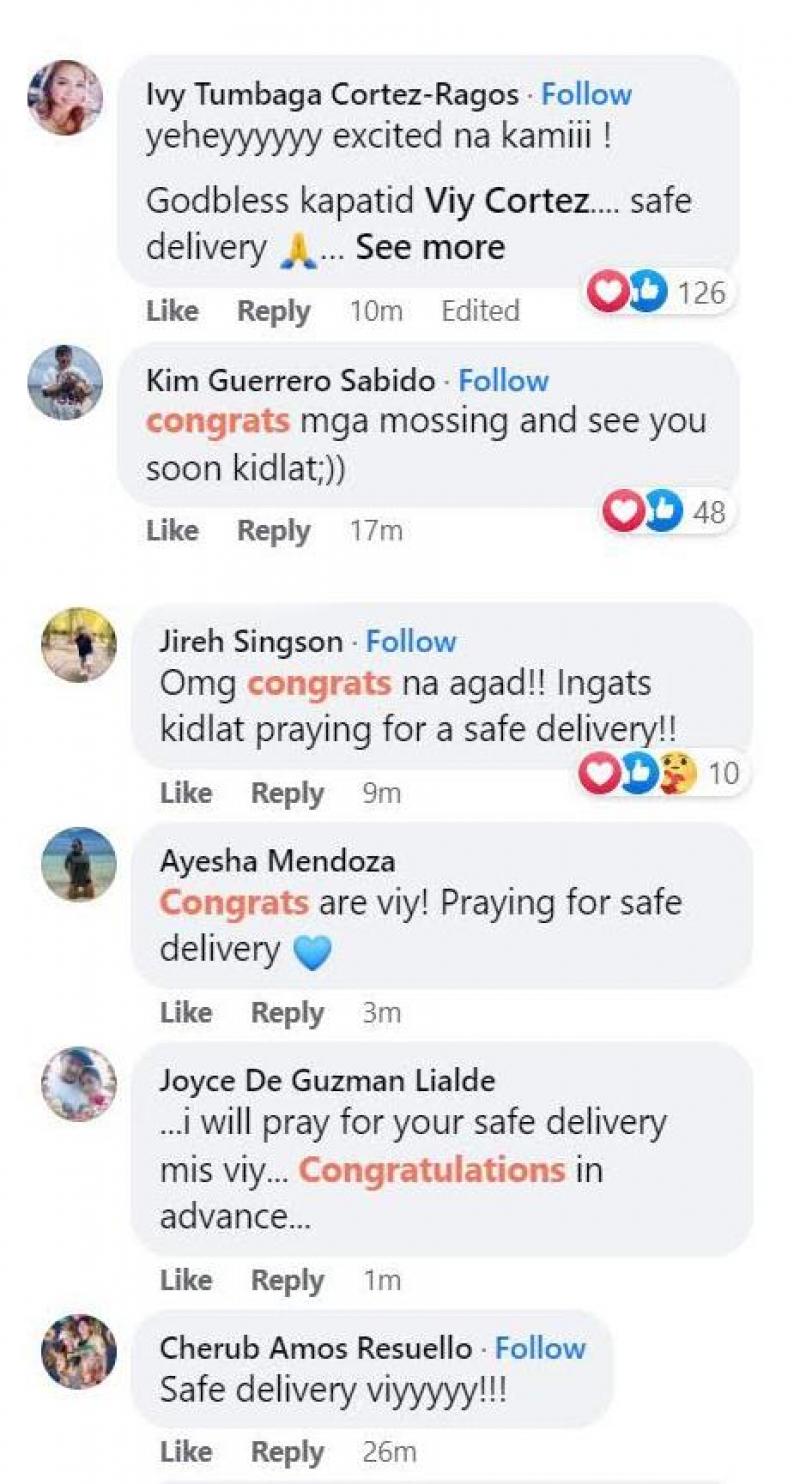Viewport: 800px width, 1484px height.
Task: Reply to Ayesha Mendoza's comment
Action: [x=287, y=1013]
